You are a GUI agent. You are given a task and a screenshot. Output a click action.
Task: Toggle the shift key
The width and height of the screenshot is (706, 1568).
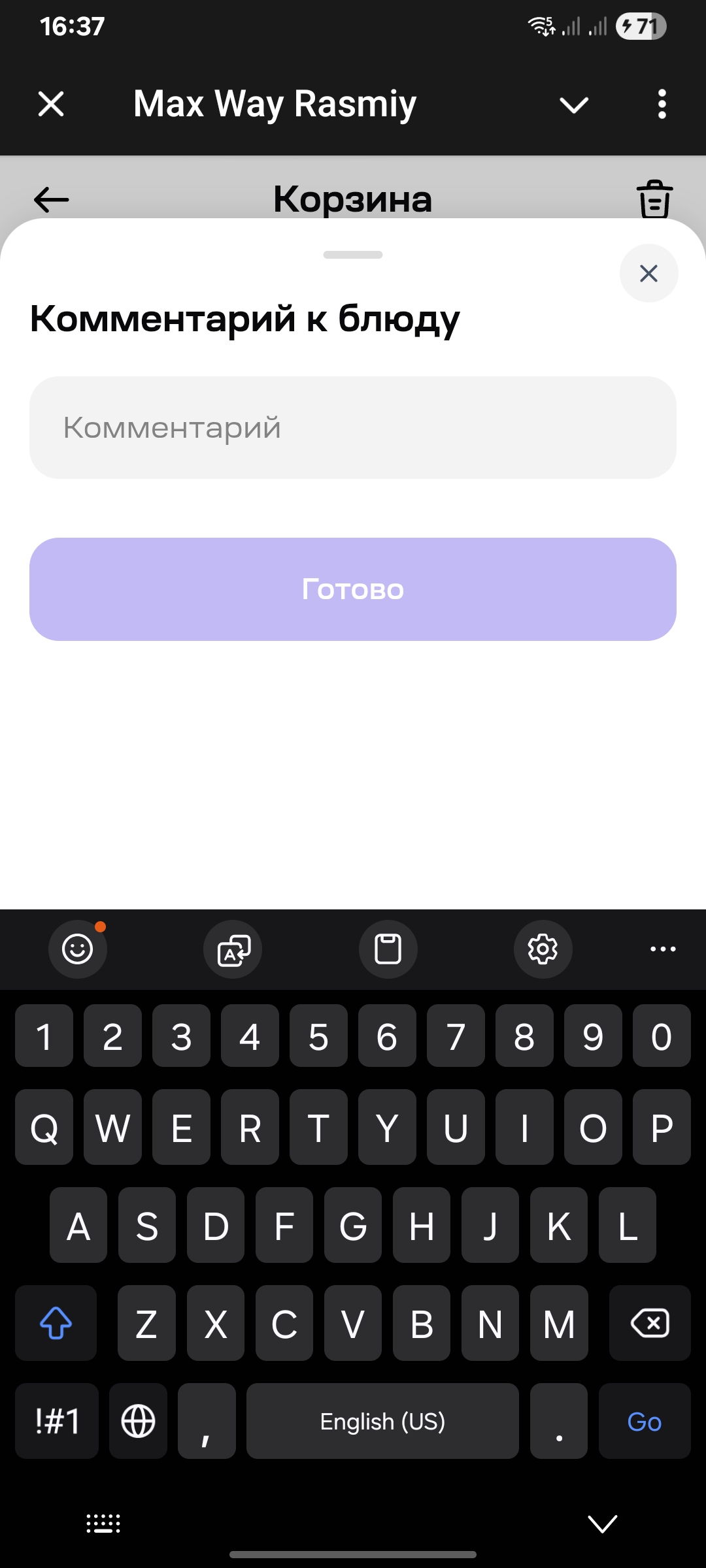click(56, 1324)
